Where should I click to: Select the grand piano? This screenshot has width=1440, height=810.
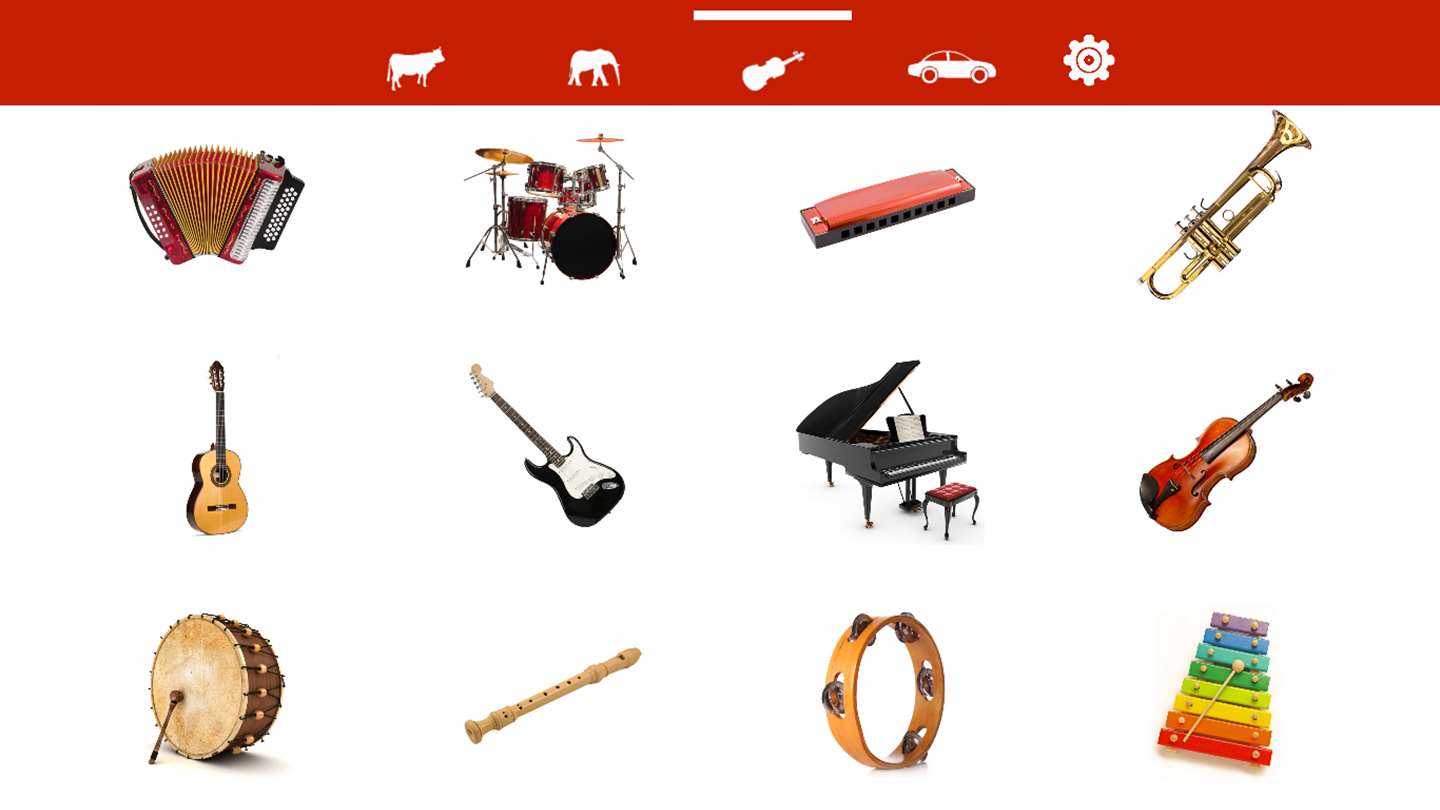[888, 450]
